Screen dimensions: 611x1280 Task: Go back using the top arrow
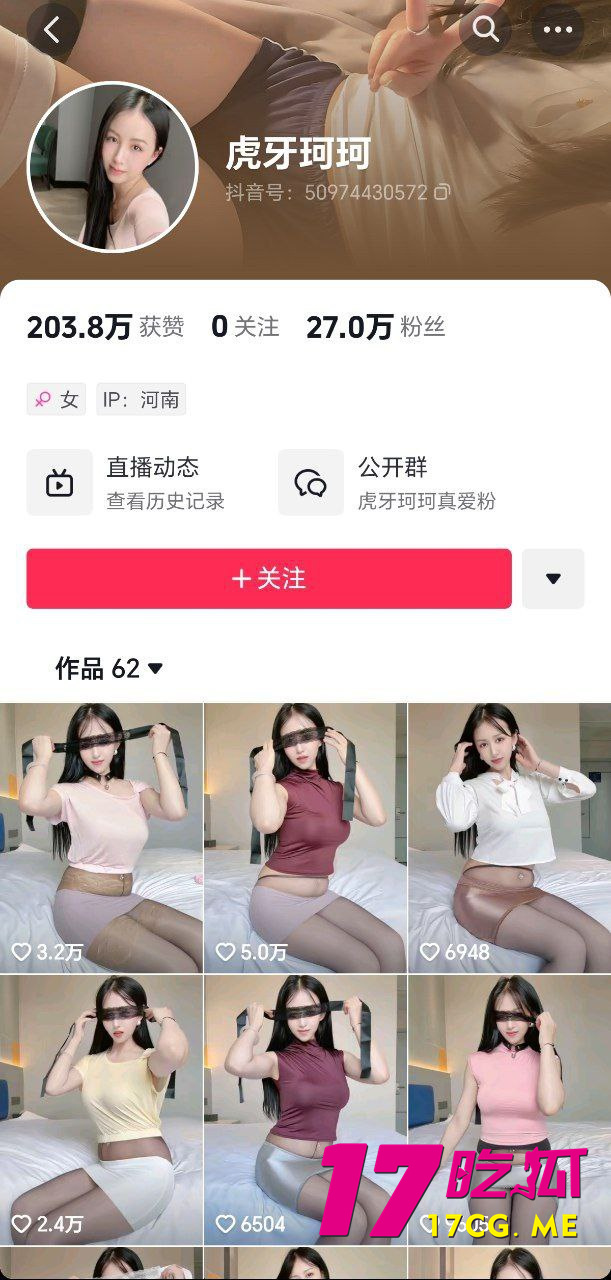[52, 30]
